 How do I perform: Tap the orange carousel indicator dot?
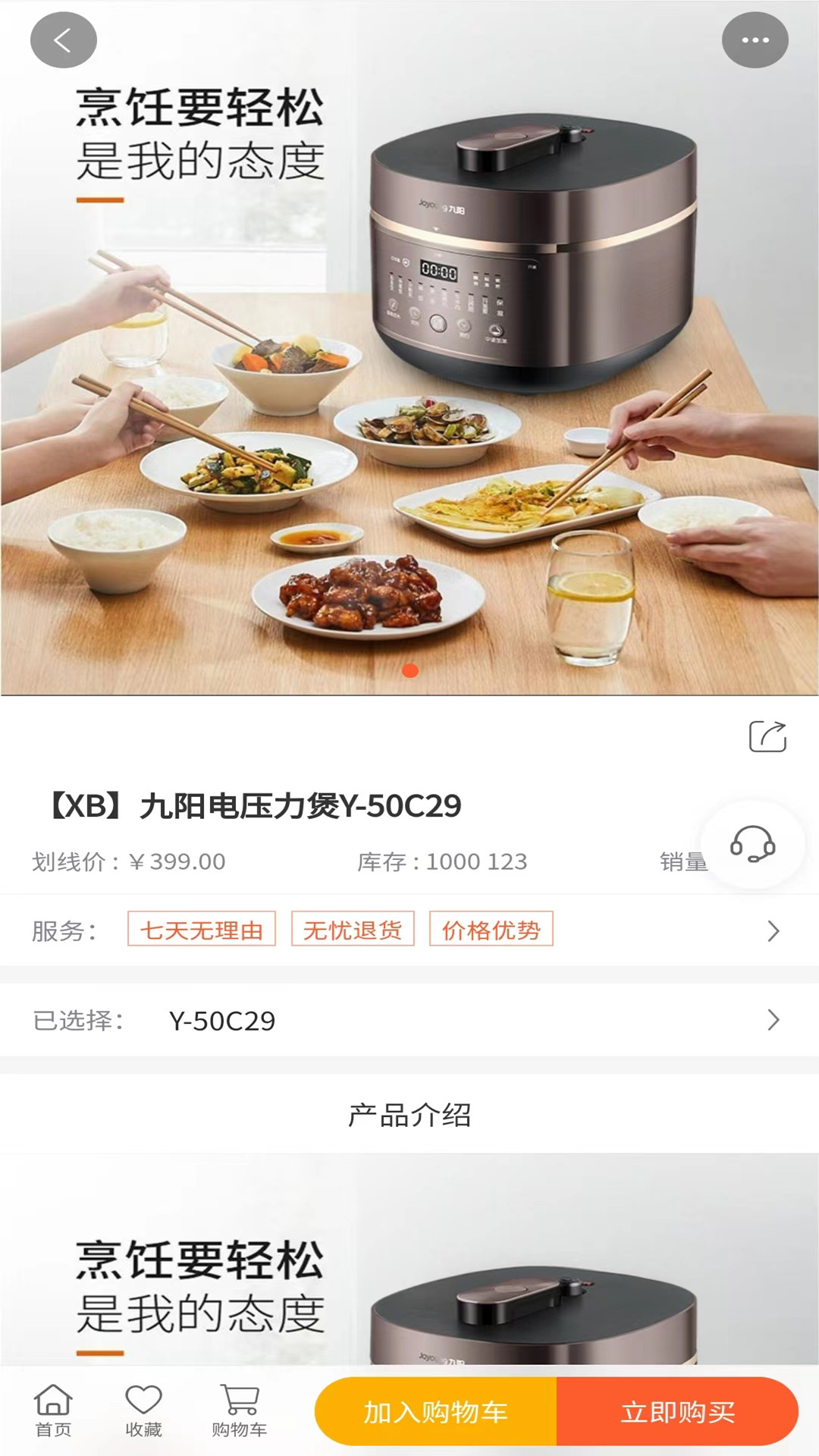coord(409,670)
